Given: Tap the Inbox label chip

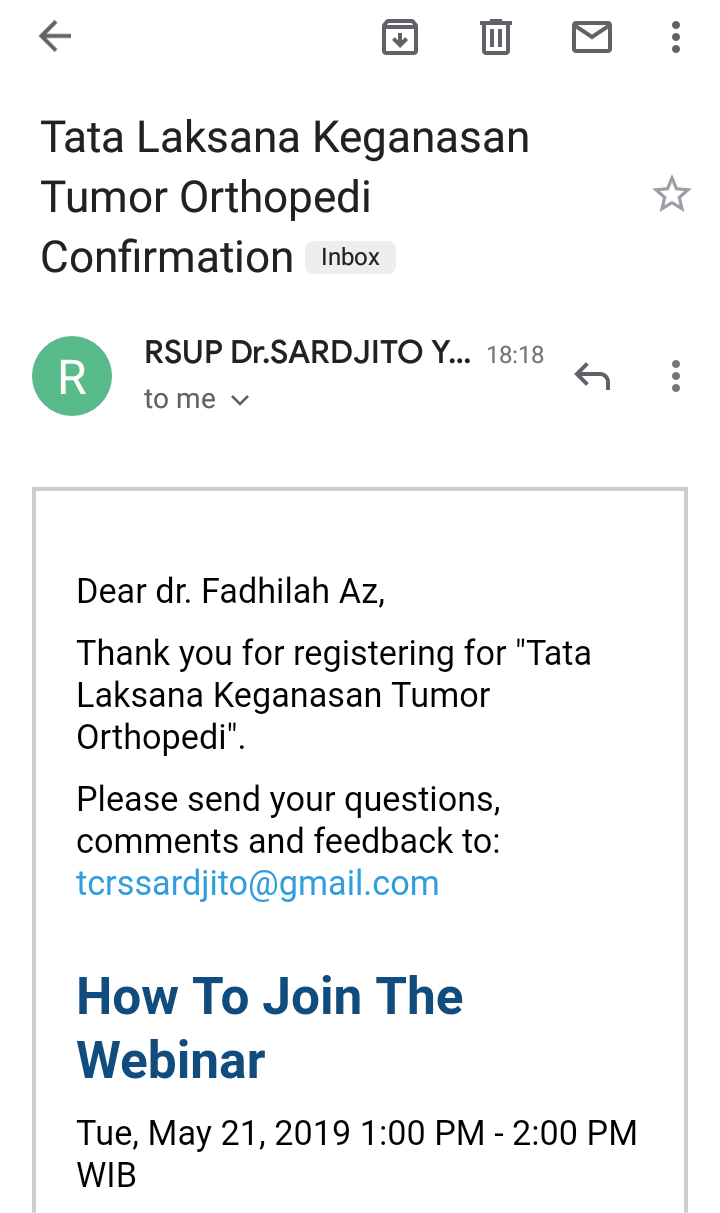Looking at the screenshot, I should click(x=350, y=257).
